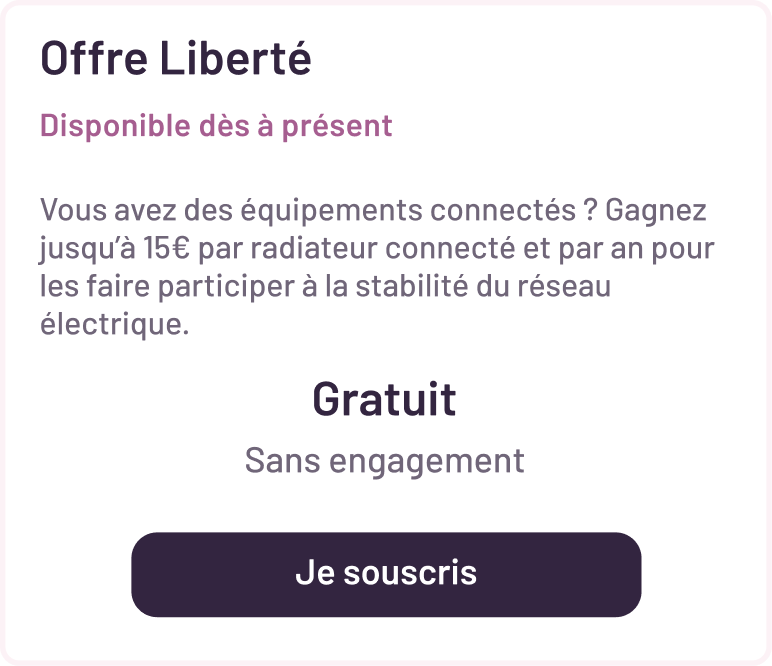Viewport: 772px width, 666px height.
Task: Tap the Je souscris button
Action: 386,574
